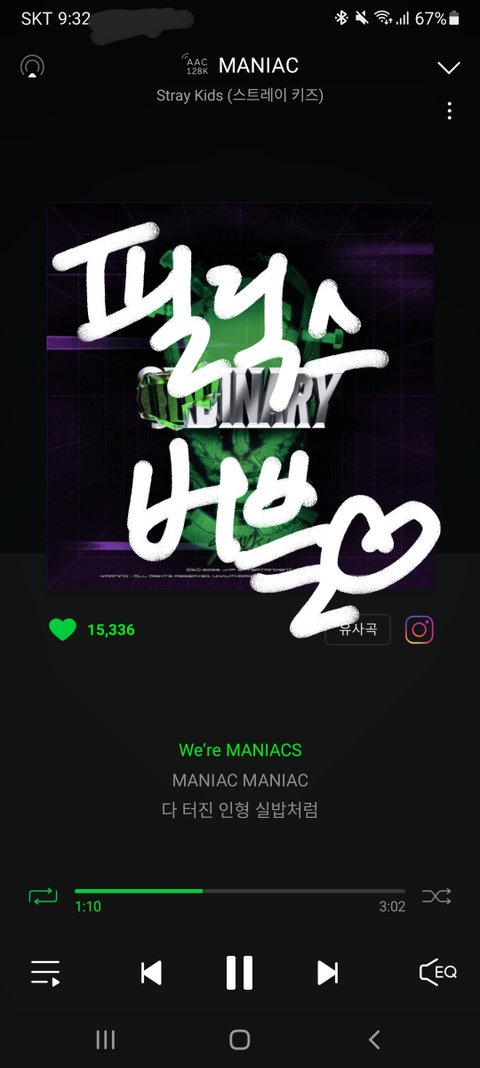The width and height of the screenshot is (480, 1068).
Task: Skip to the previous track
Action: 151,973
